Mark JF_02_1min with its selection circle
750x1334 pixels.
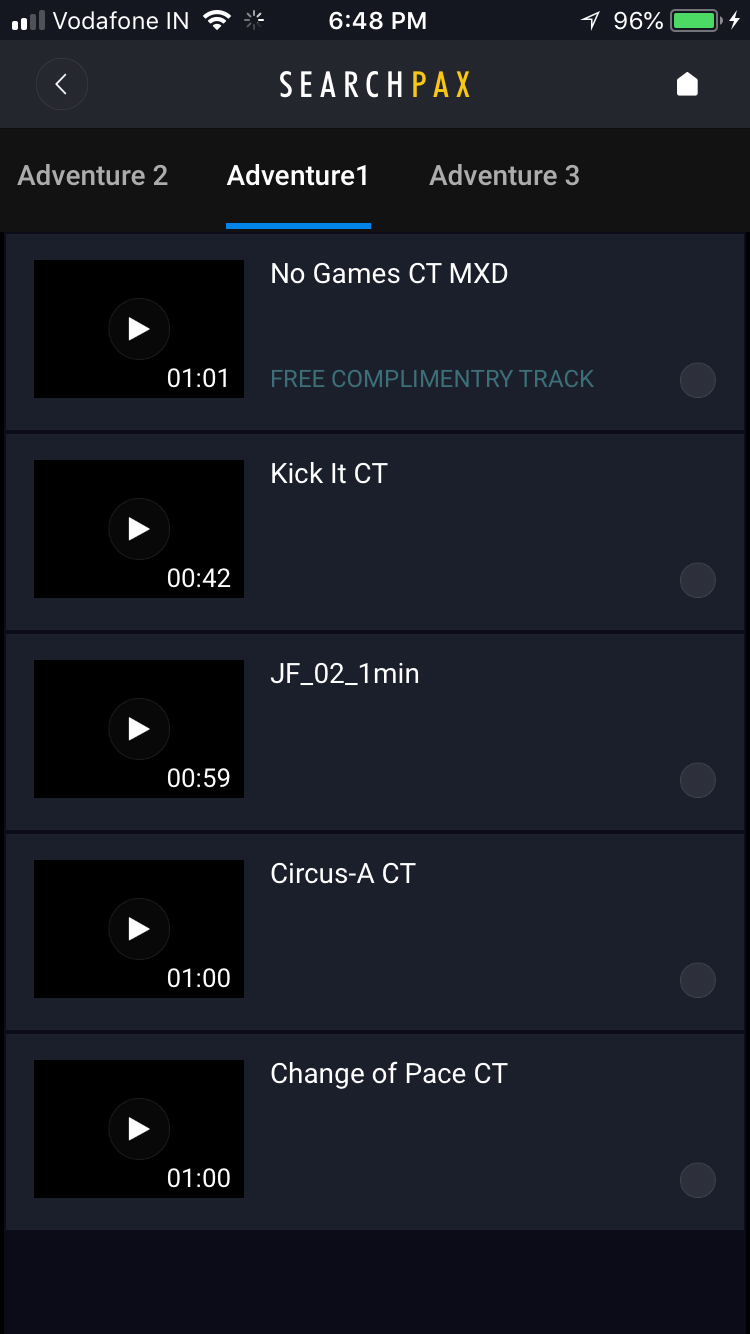pyautogui.click(x=697, y=780)
